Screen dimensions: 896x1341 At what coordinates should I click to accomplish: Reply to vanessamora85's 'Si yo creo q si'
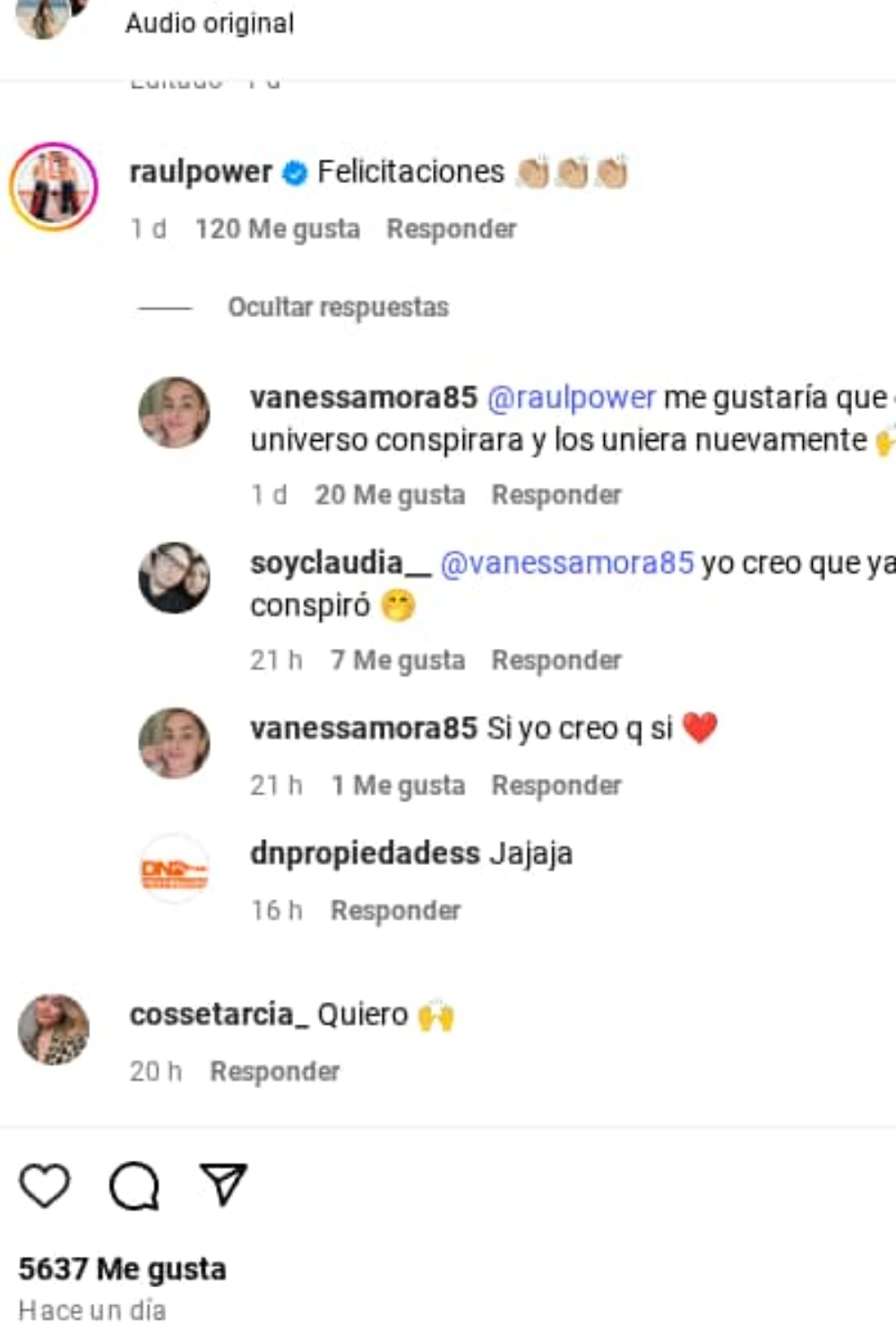[x=556, y=786]
